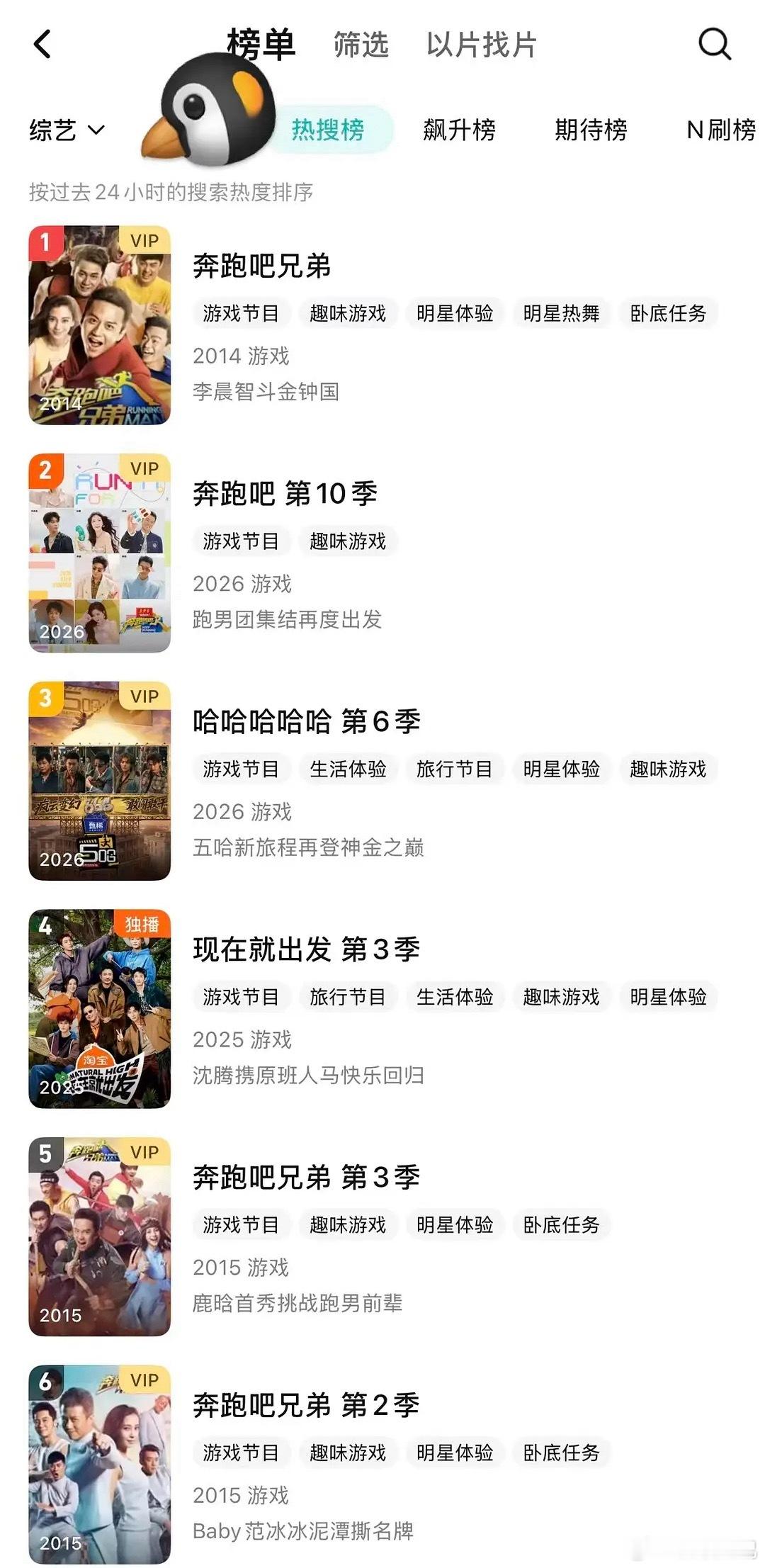765x1568 pixels.
Task: Tap the 生活体验 tag under 现在就出发 第3季
Action: coord(454,997)
